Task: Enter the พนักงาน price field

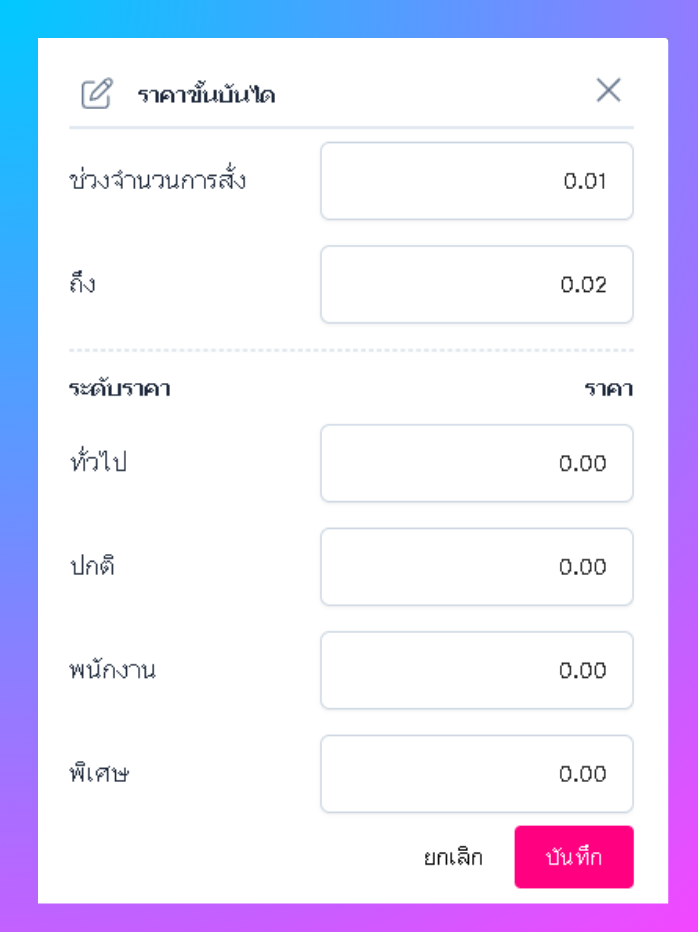Action: click(476, 670)
